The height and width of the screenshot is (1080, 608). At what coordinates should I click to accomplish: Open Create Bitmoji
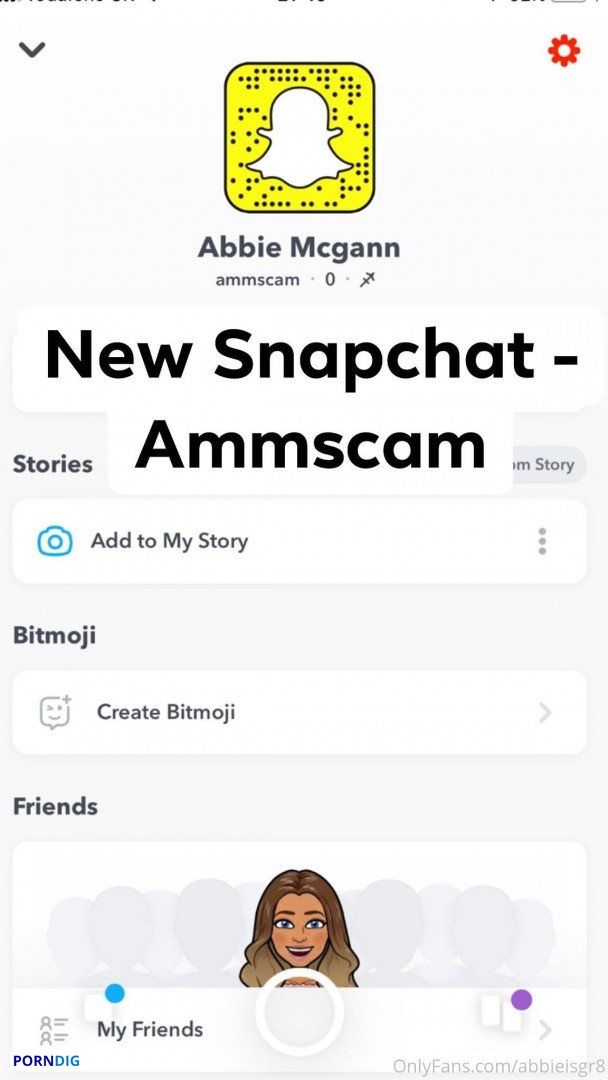pos(300,712)
